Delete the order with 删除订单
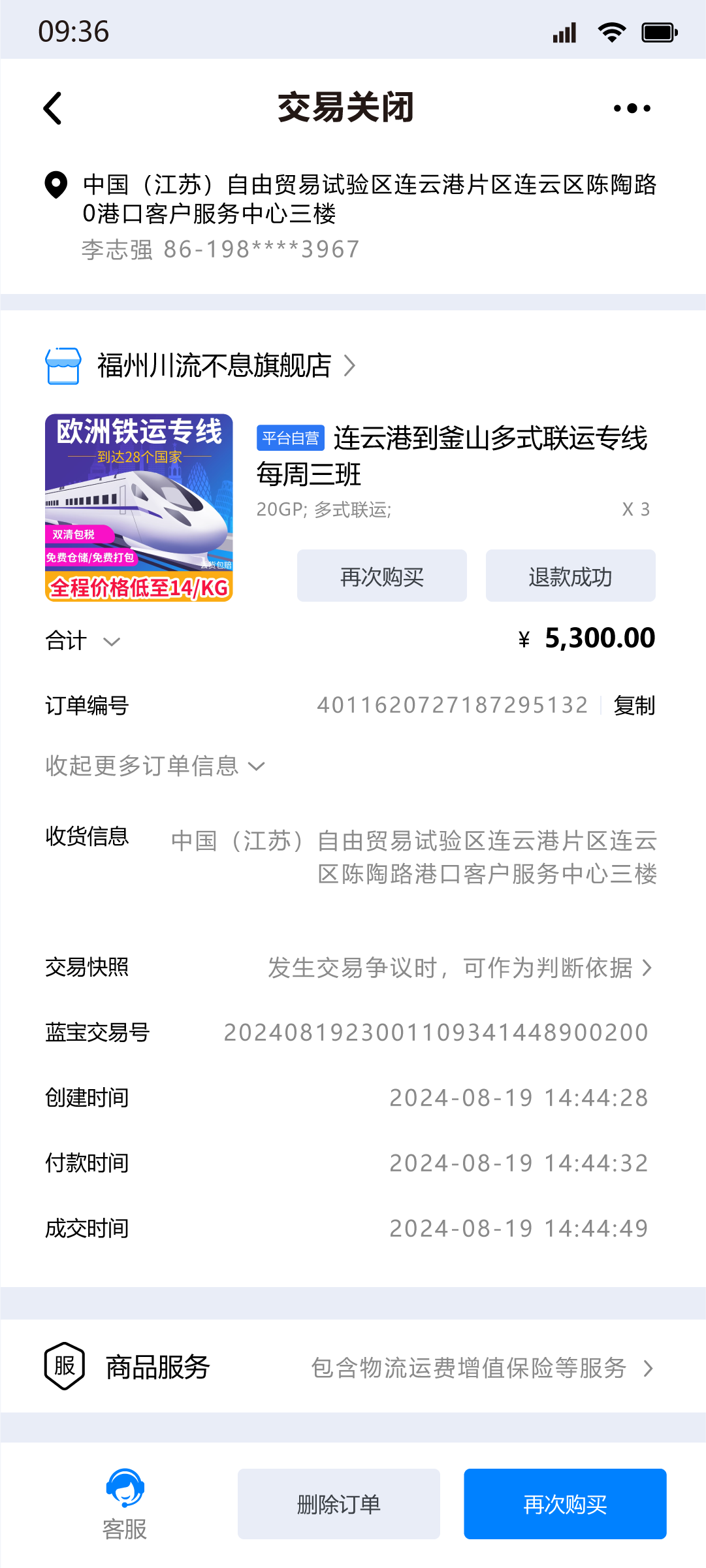This screenshot has height=1568, width=706. click(x=338, y=1504)
